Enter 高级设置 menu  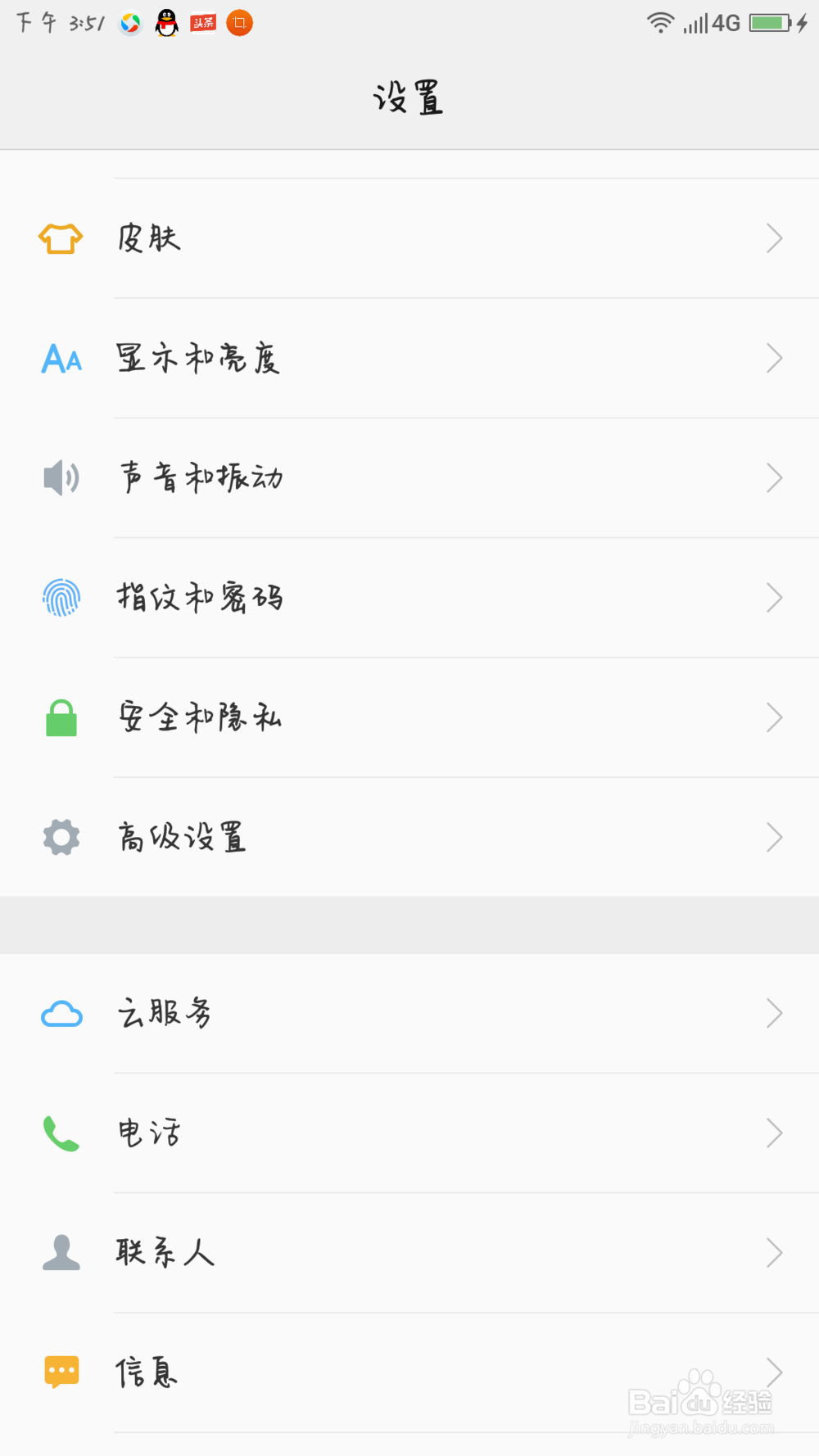pos(409,837)
